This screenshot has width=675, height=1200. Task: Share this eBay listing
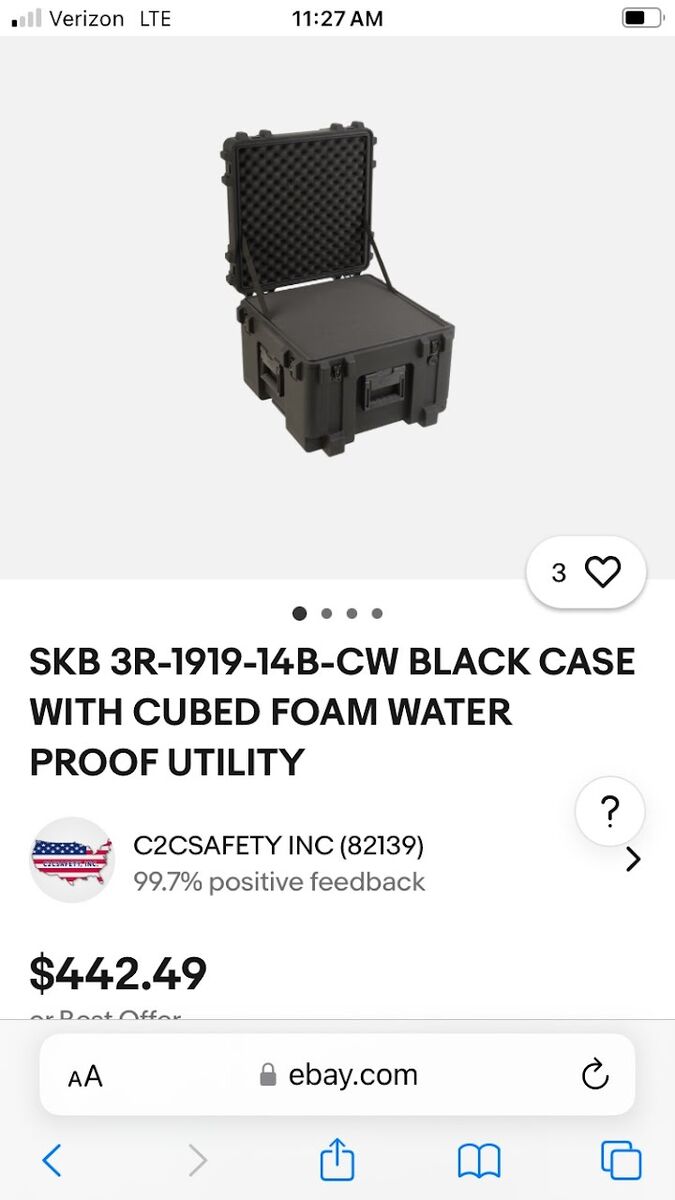(x=337, y=1160)
